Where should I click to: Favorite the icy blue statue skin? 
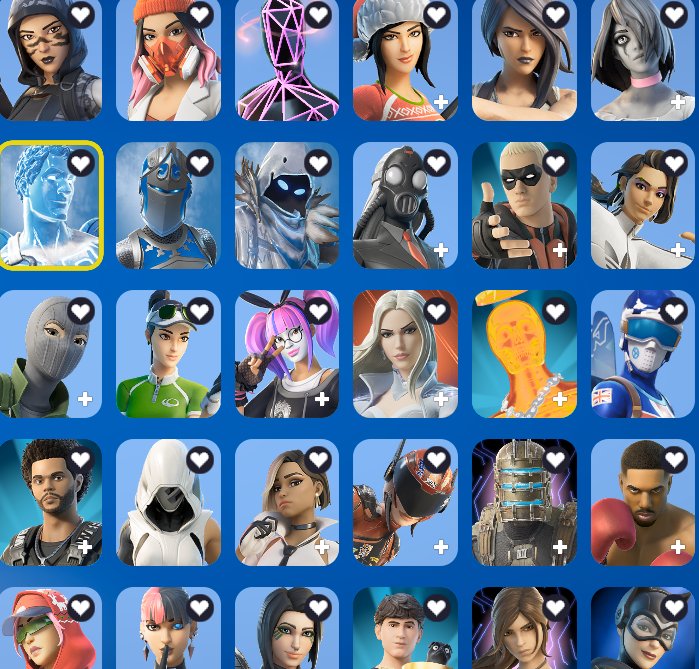point(82,163)
